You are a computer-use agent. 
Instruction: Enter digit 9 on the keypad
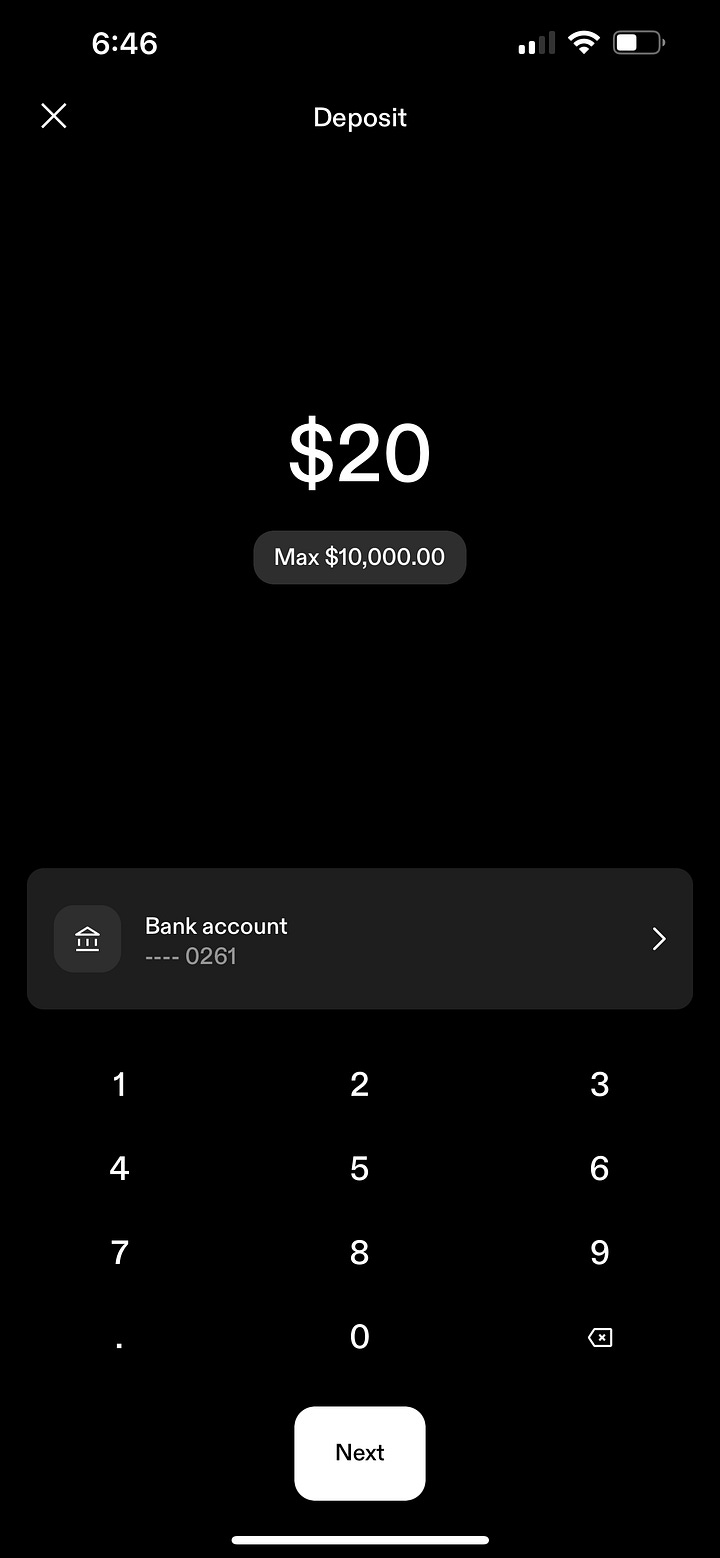[x=600, y=1252]
